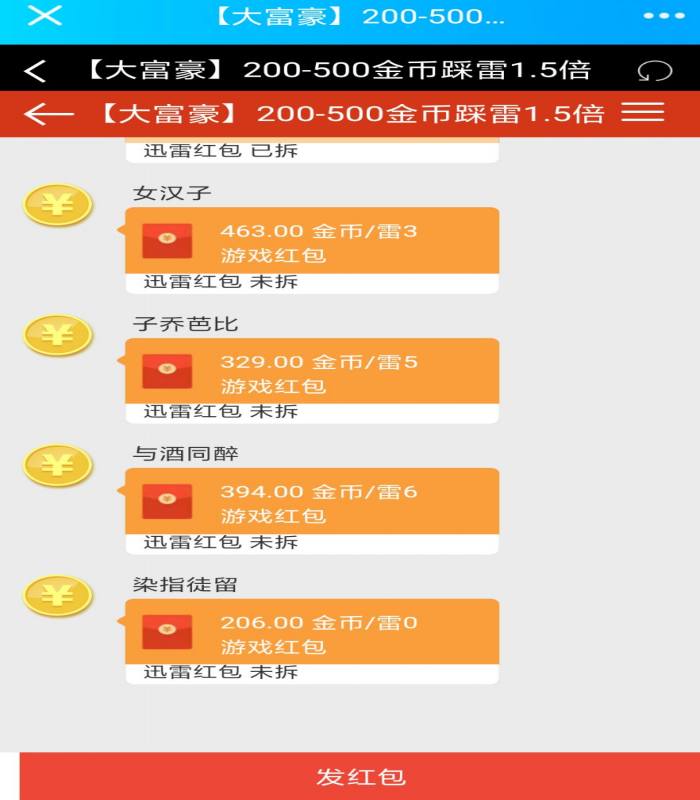700x800 pixels.
Task: Close the page with the X icon
Action: click(x=44, y=16)
